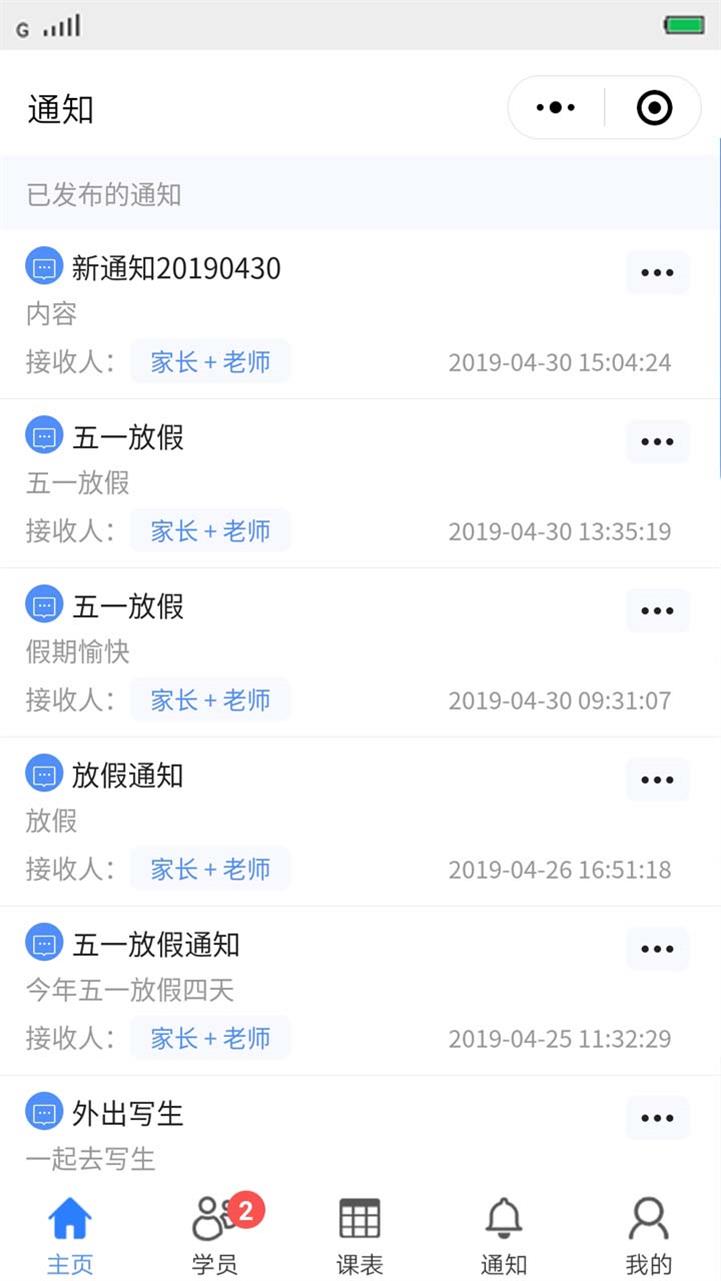Open the notice 新通知20190430
The width and height of the screenshot is (721, 1281).
(360, 314)
